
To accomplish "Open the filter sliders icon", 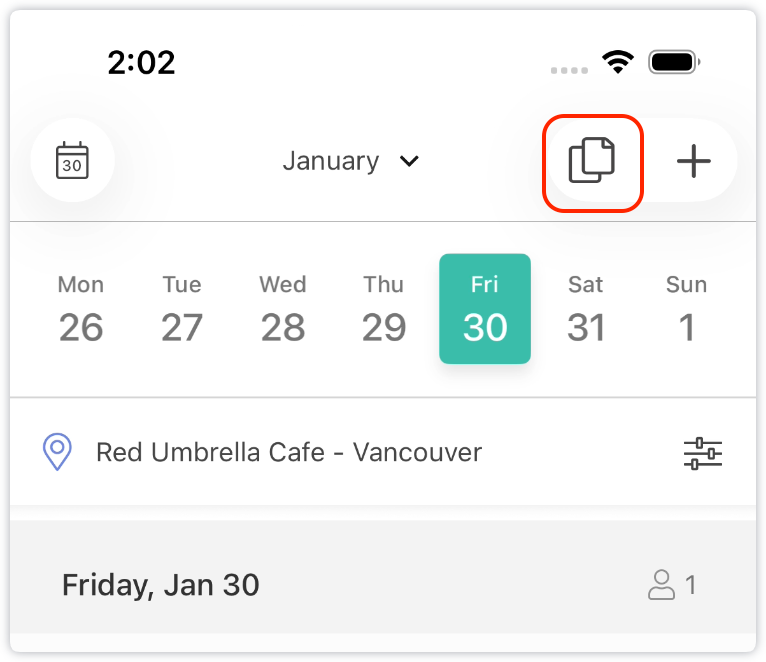I will point(702,453).
